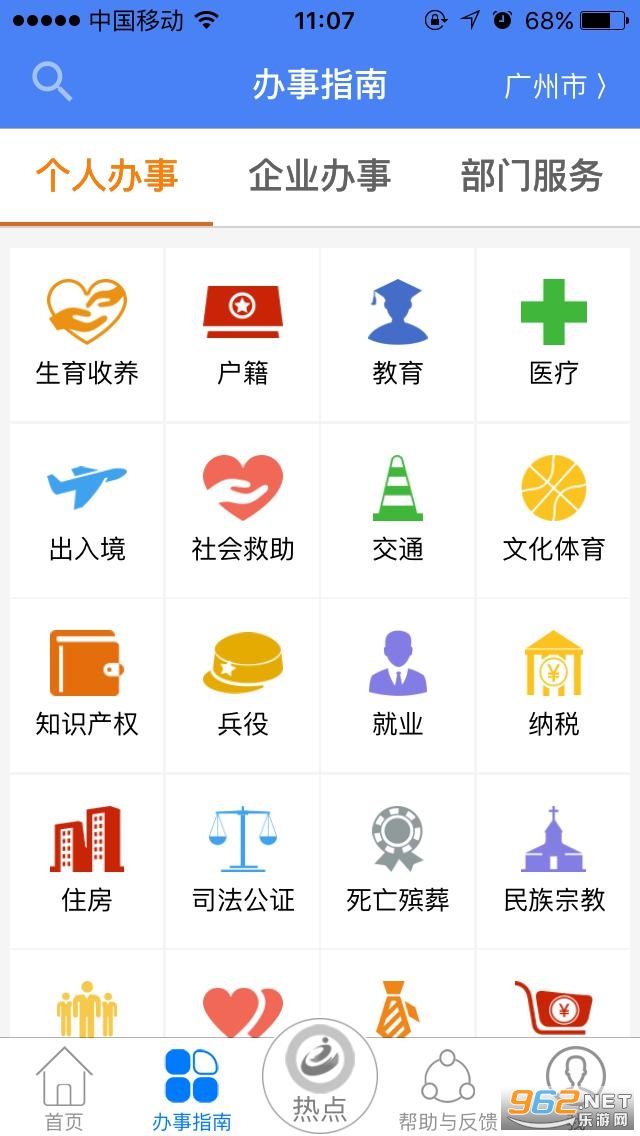Open the 社会救助 category
This screenshot has height=1136, width=640.
pyautogui.click(x=242, y=510)
